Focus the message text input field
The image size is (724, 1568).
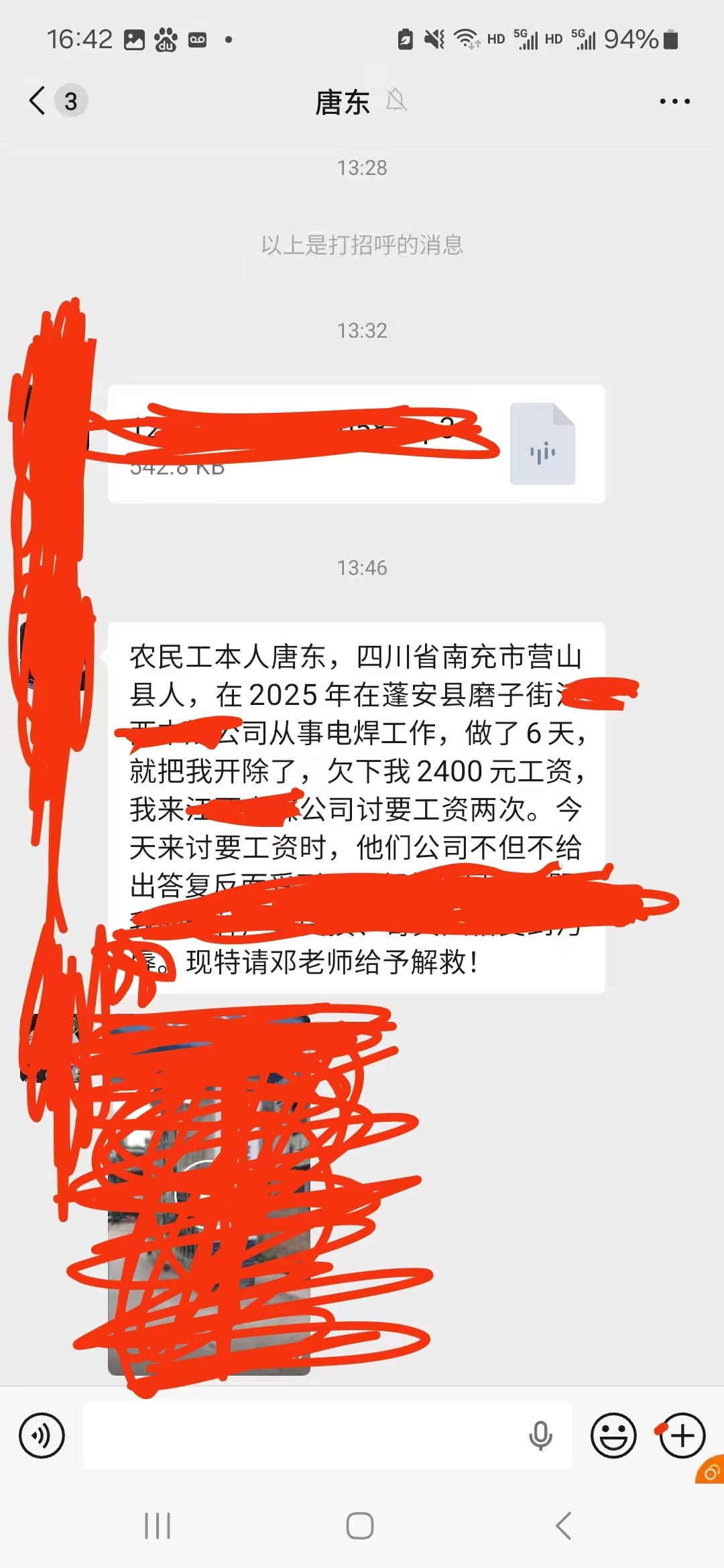pos(302,1435)
